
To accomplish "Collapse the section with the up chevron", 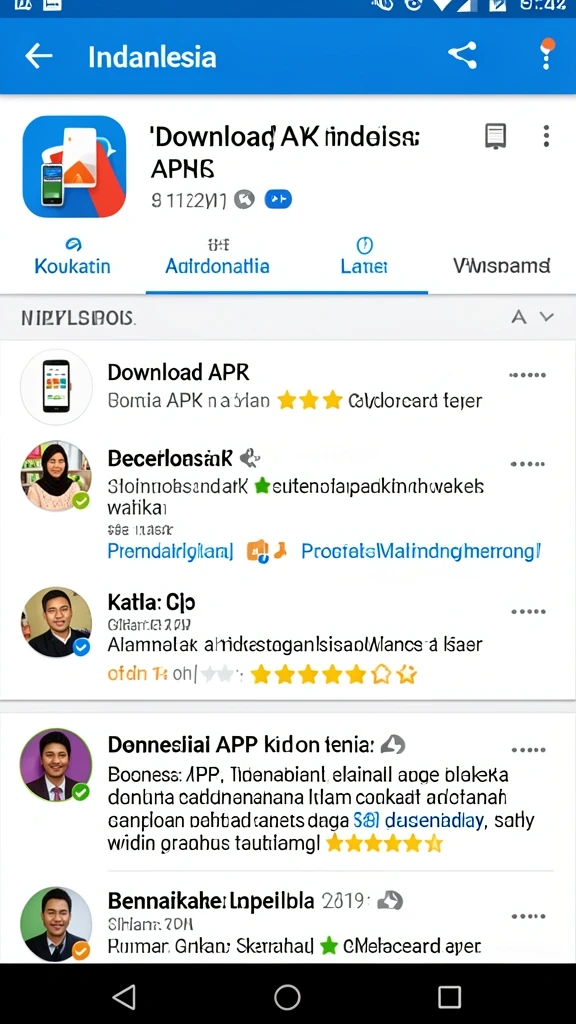I will [x=519, y=317].
